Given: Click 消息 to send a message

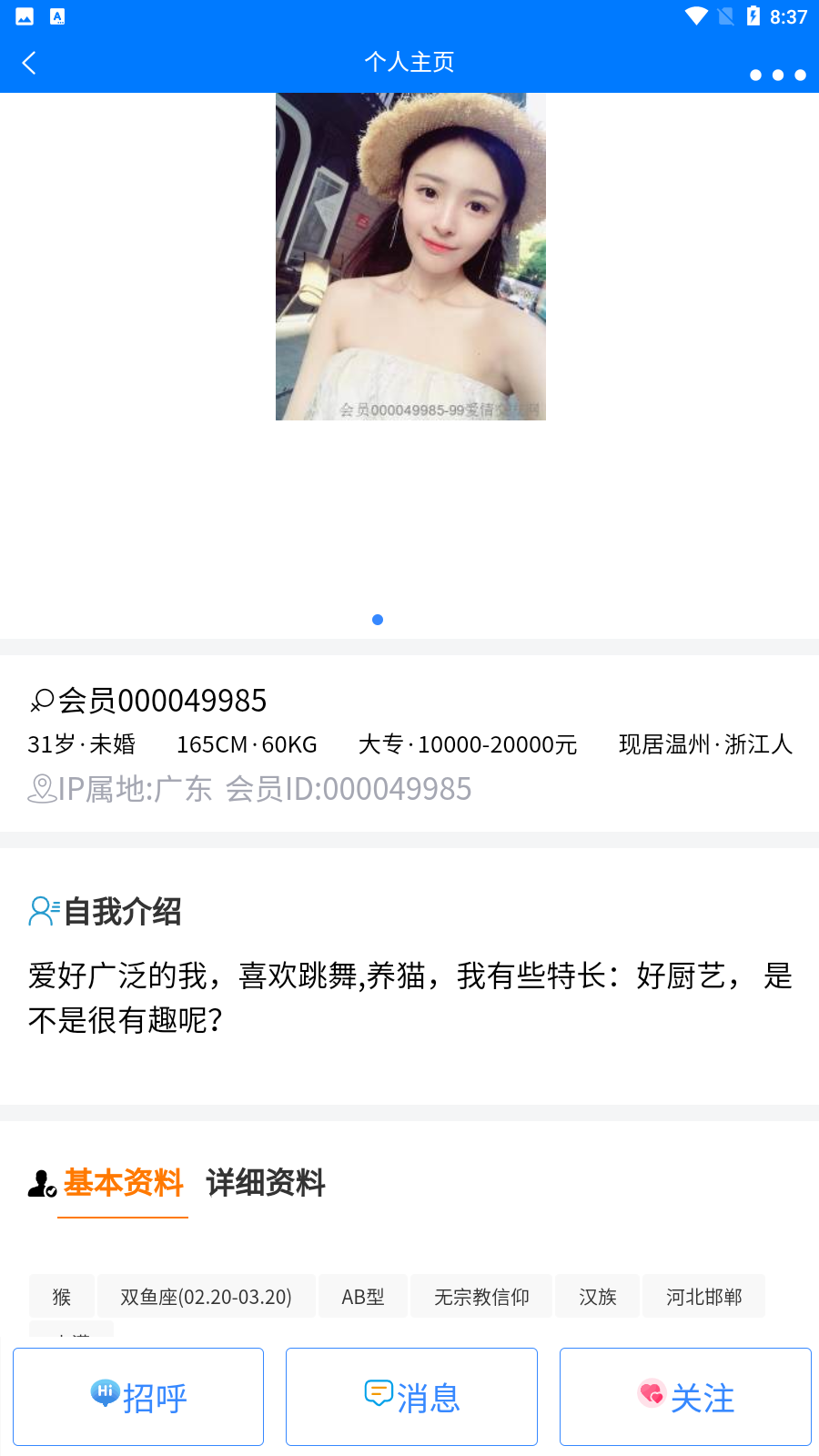Looking at the screenshot, I should [x=411, y=1396].
